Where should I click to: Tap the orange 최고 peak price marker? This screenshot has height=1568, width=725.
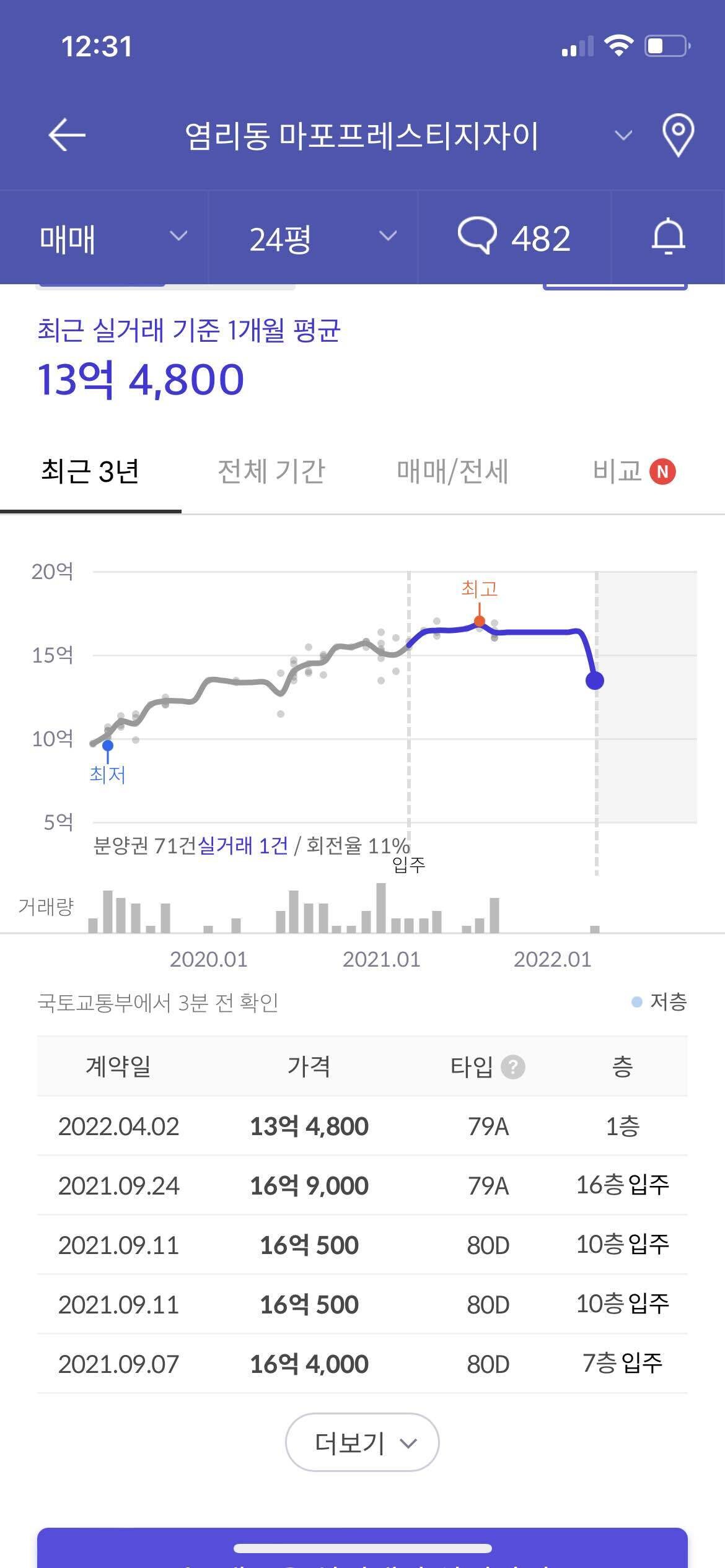[x=478, y=621]
